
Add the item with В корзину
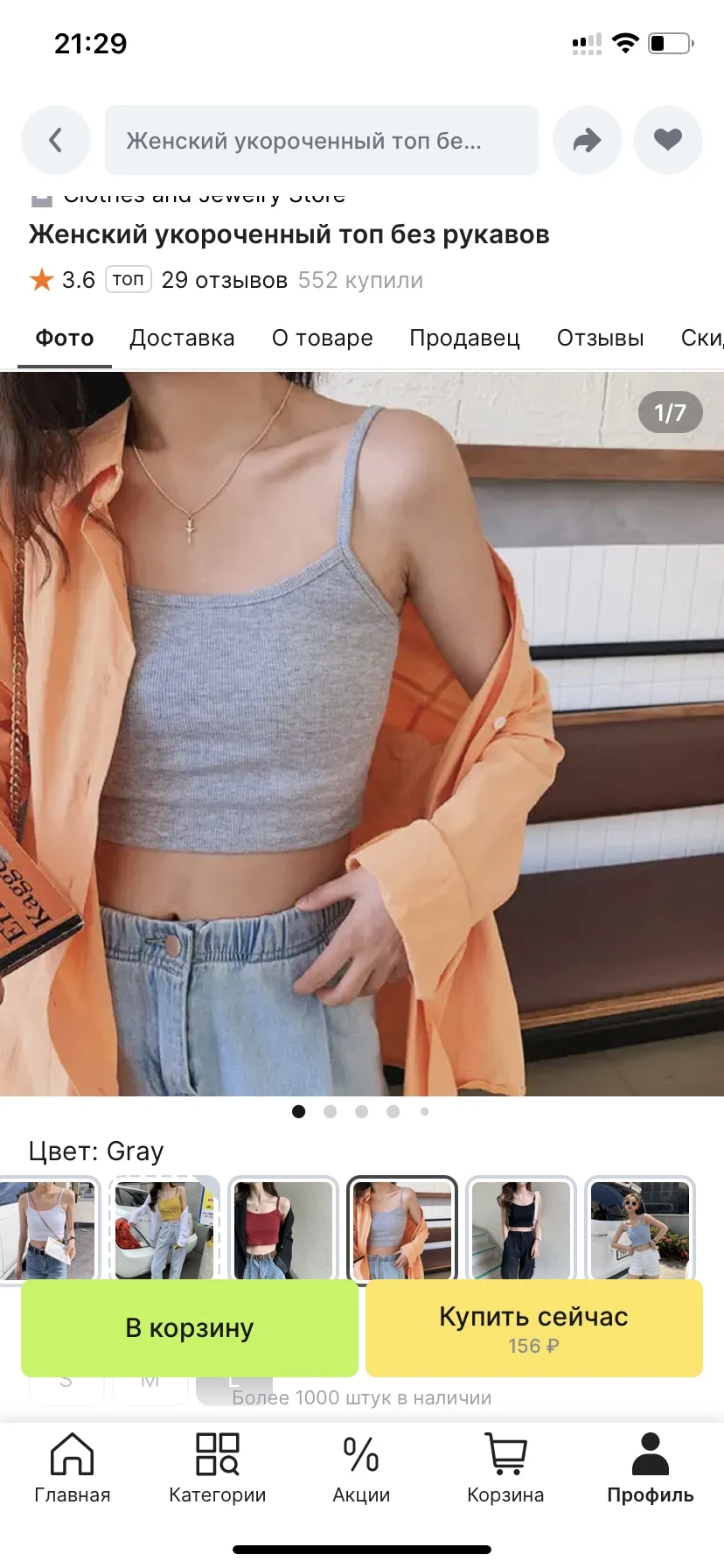pyautogui.click(x=190, y=1328)
